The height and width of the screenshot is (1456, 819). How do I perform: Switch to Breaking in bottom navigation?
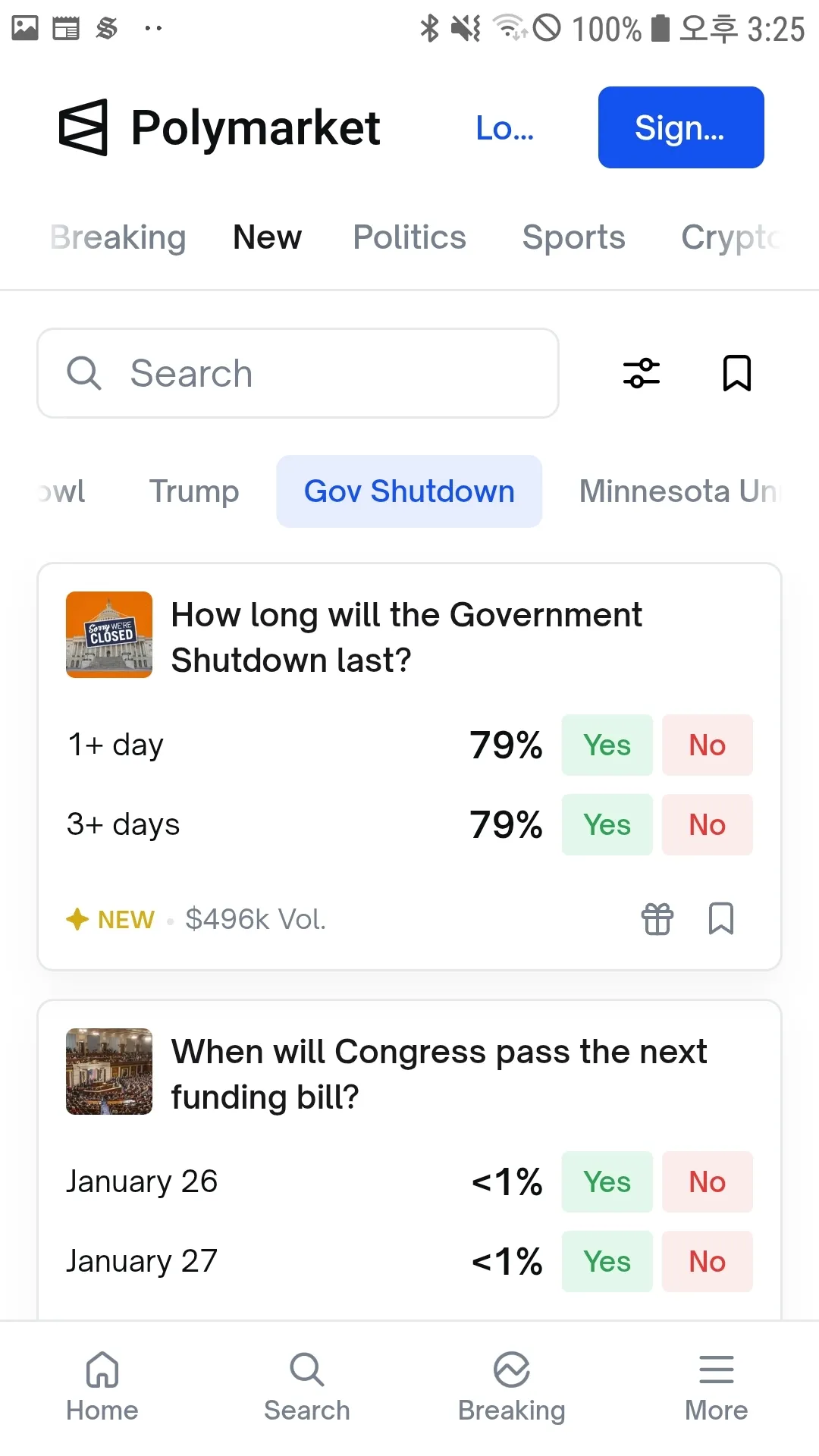[512, 1386]
